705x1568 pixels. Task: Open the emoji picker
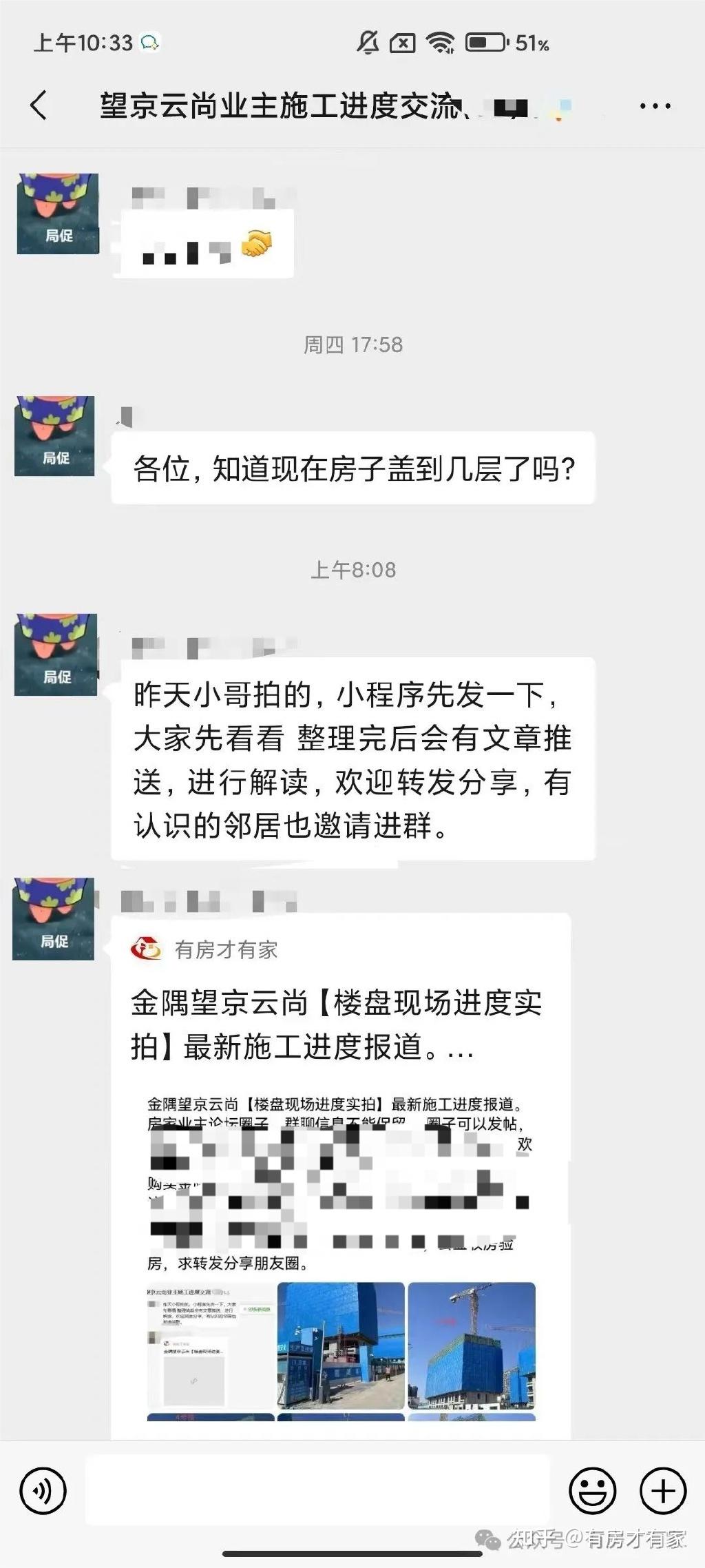coord(592,1492)
